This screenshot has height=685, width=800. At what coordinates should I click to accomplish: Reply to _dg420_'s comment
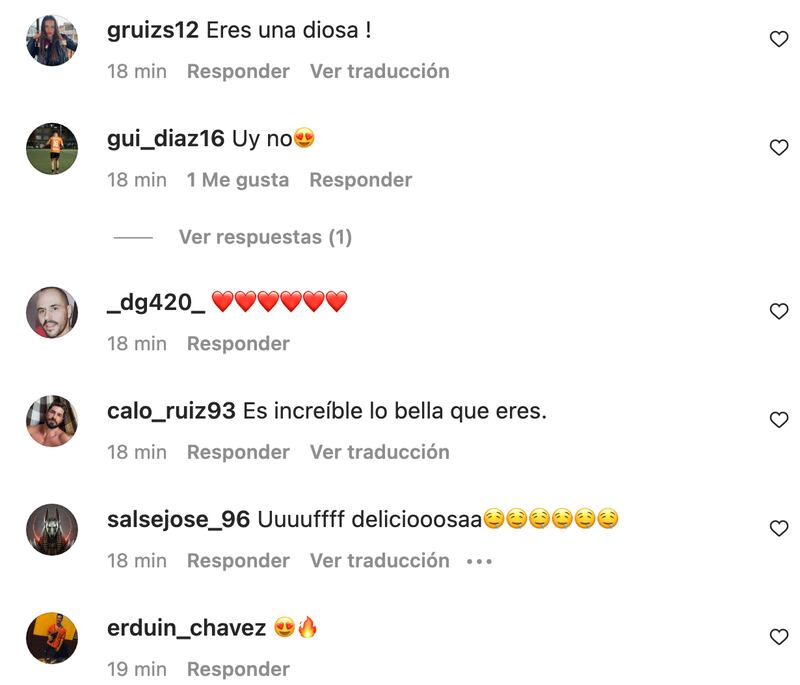[238, 344]
